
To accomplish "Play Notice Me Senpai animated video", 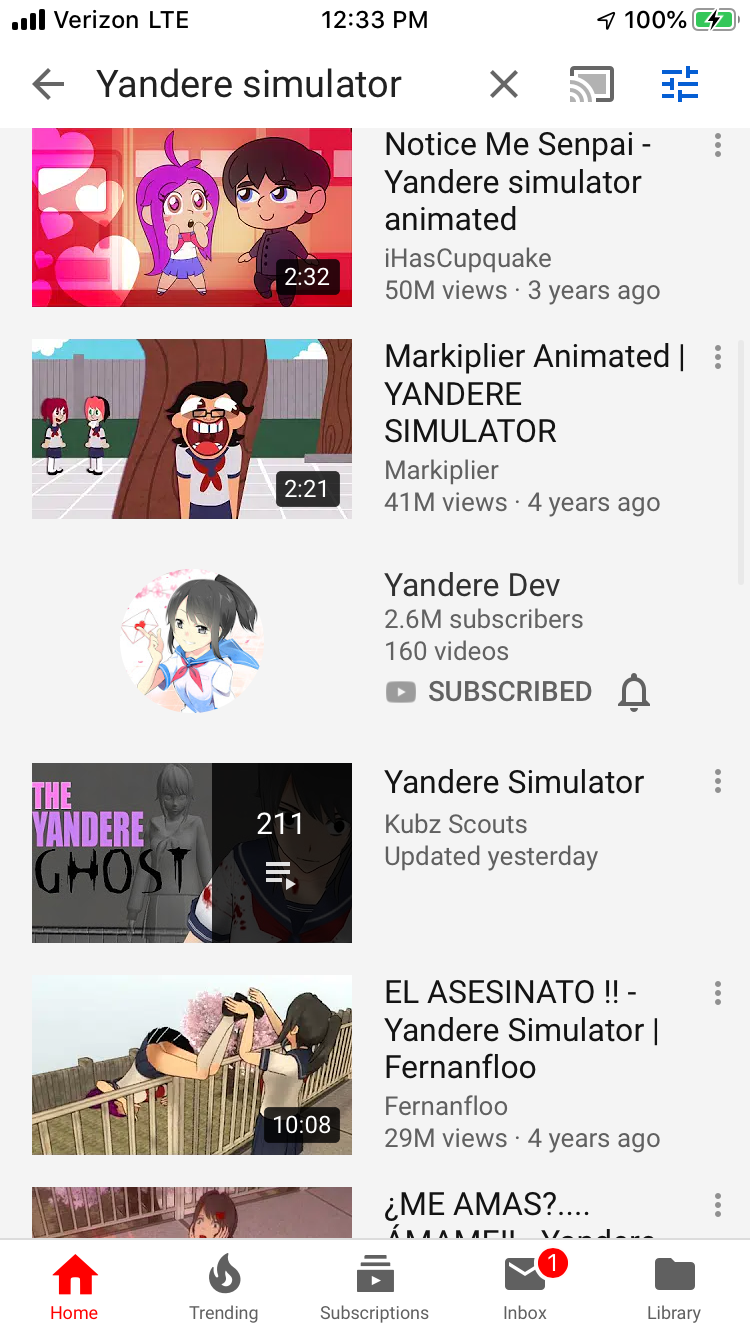I will point(192,217).
